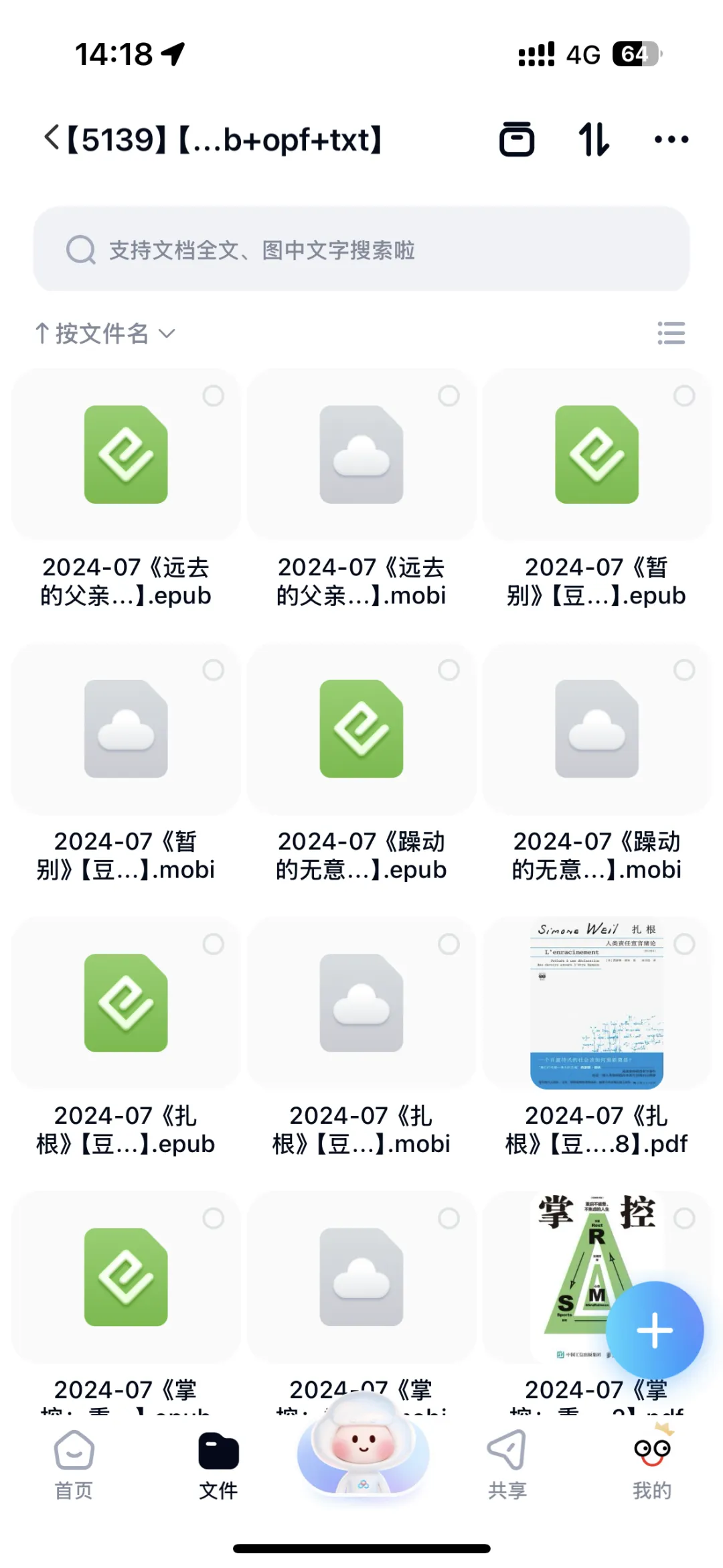Tap the full-text document search box

pyautogui.click(x=361, y=250)
